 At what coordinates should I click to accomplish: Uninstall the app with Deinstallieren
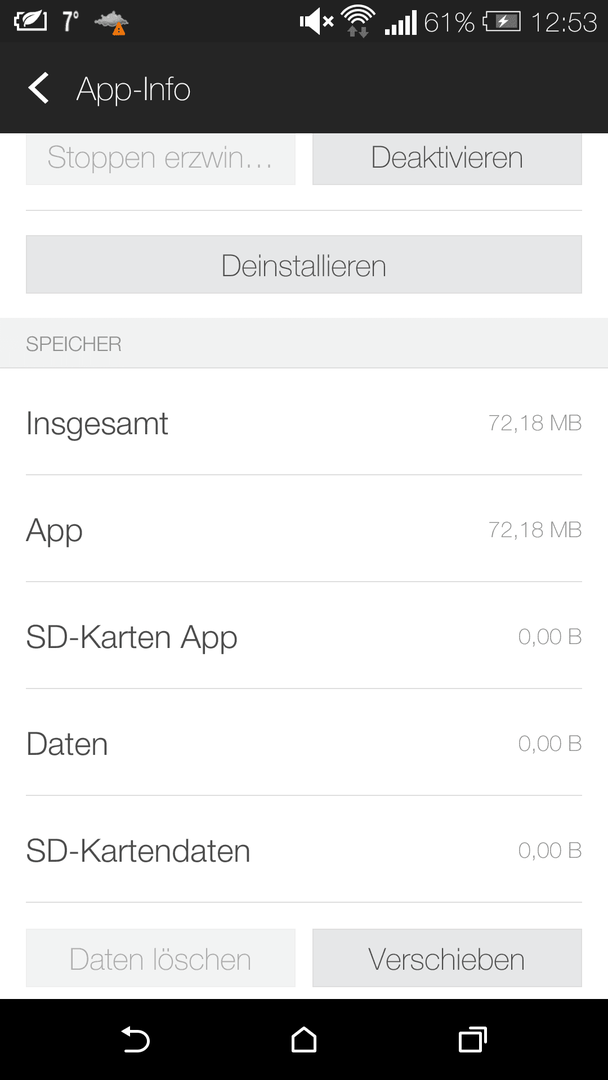click(x=304, y=265)
